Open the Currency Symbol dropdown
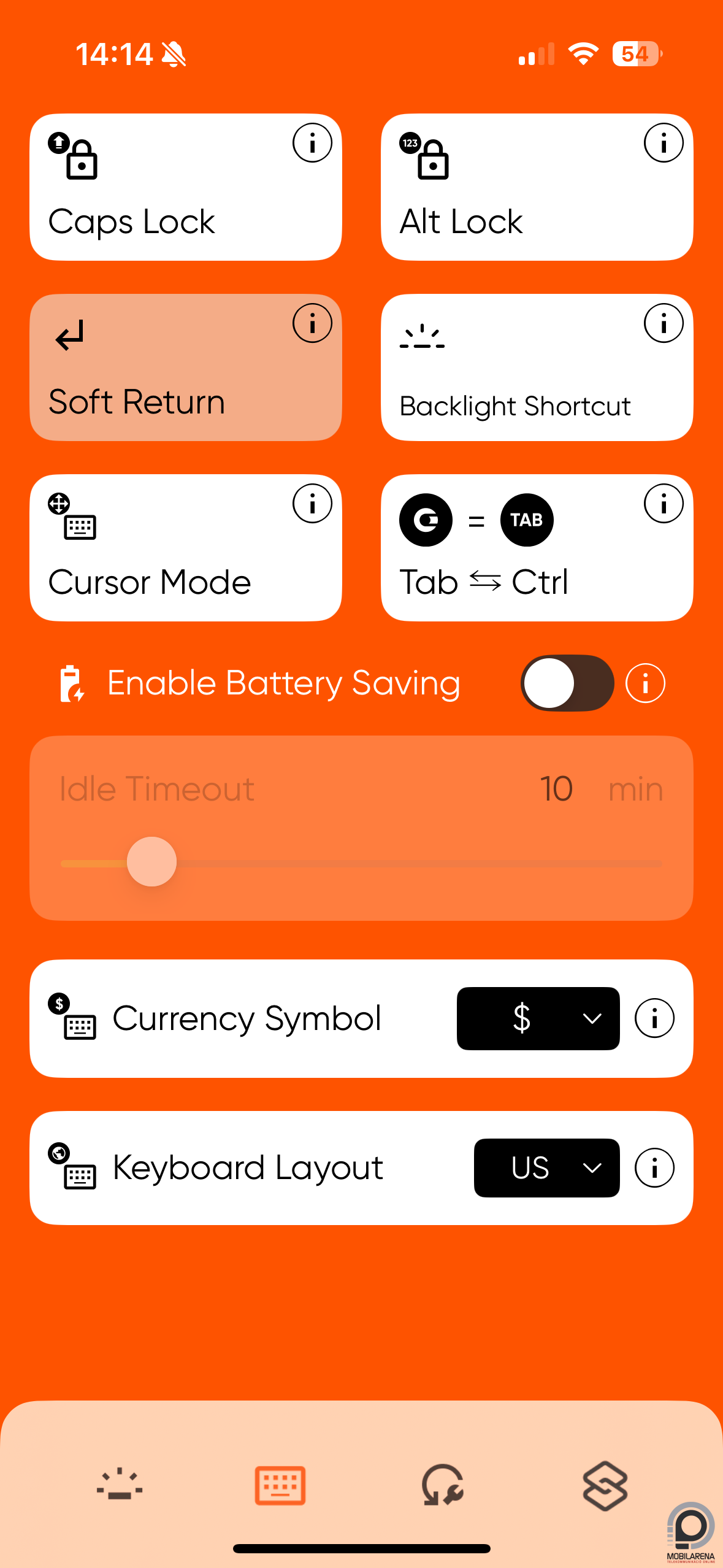Screen dimensions: 723x1568 click(538, 1018)
